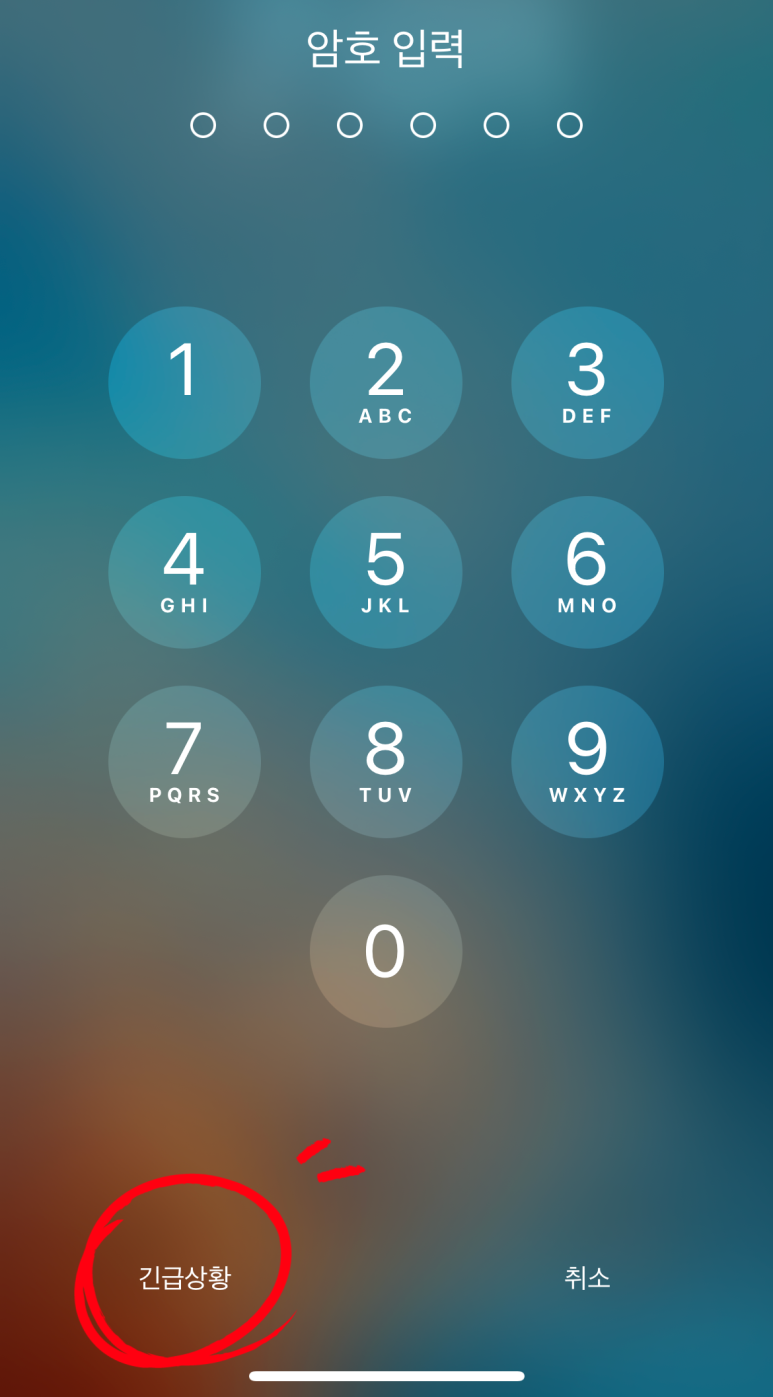Tap the 7 PQRS key
Screen dimensions: 773x1397
[184, 763]
